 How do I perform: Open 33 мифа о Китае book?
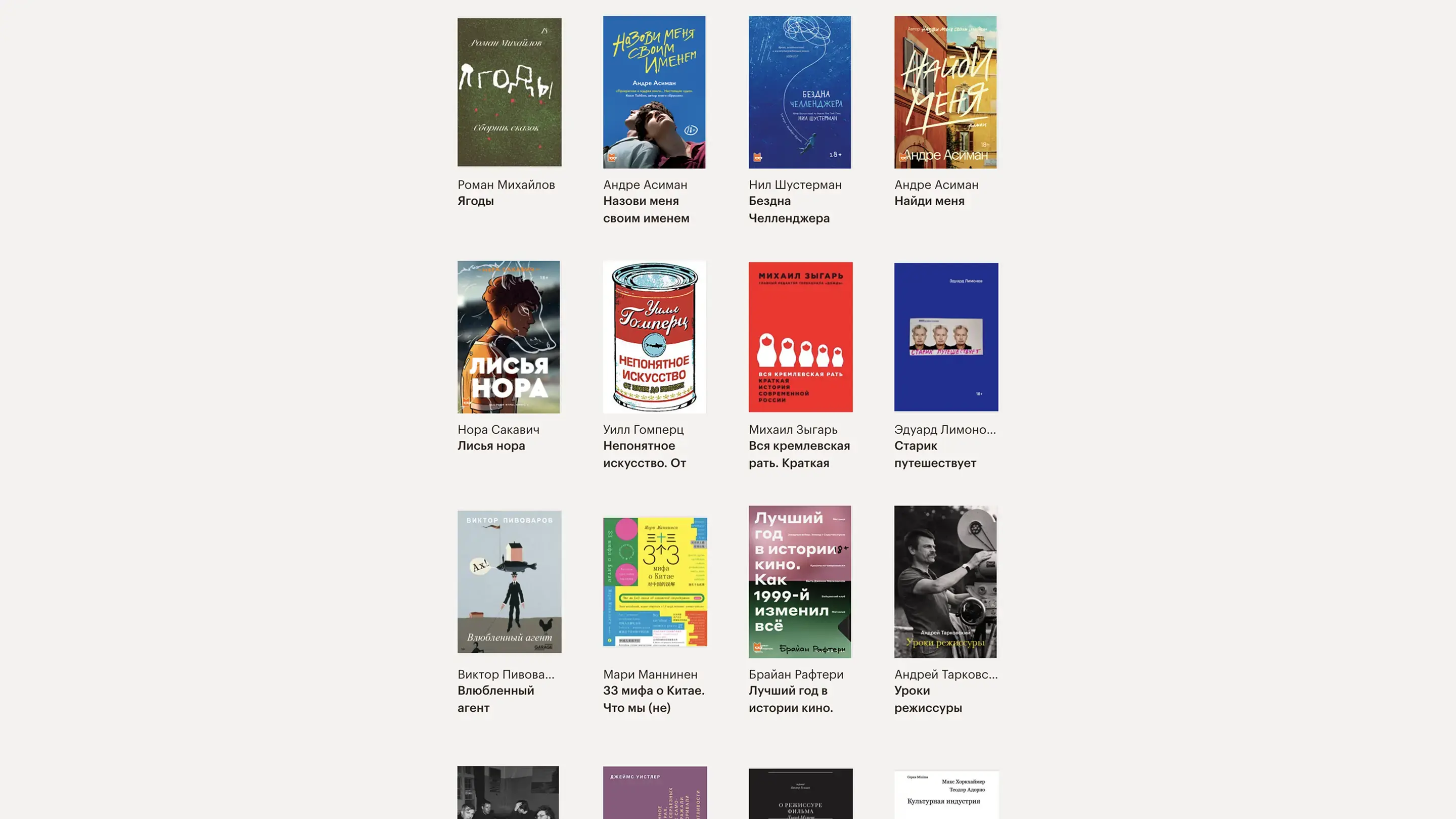pyautogui.click(x=655, y=581)
